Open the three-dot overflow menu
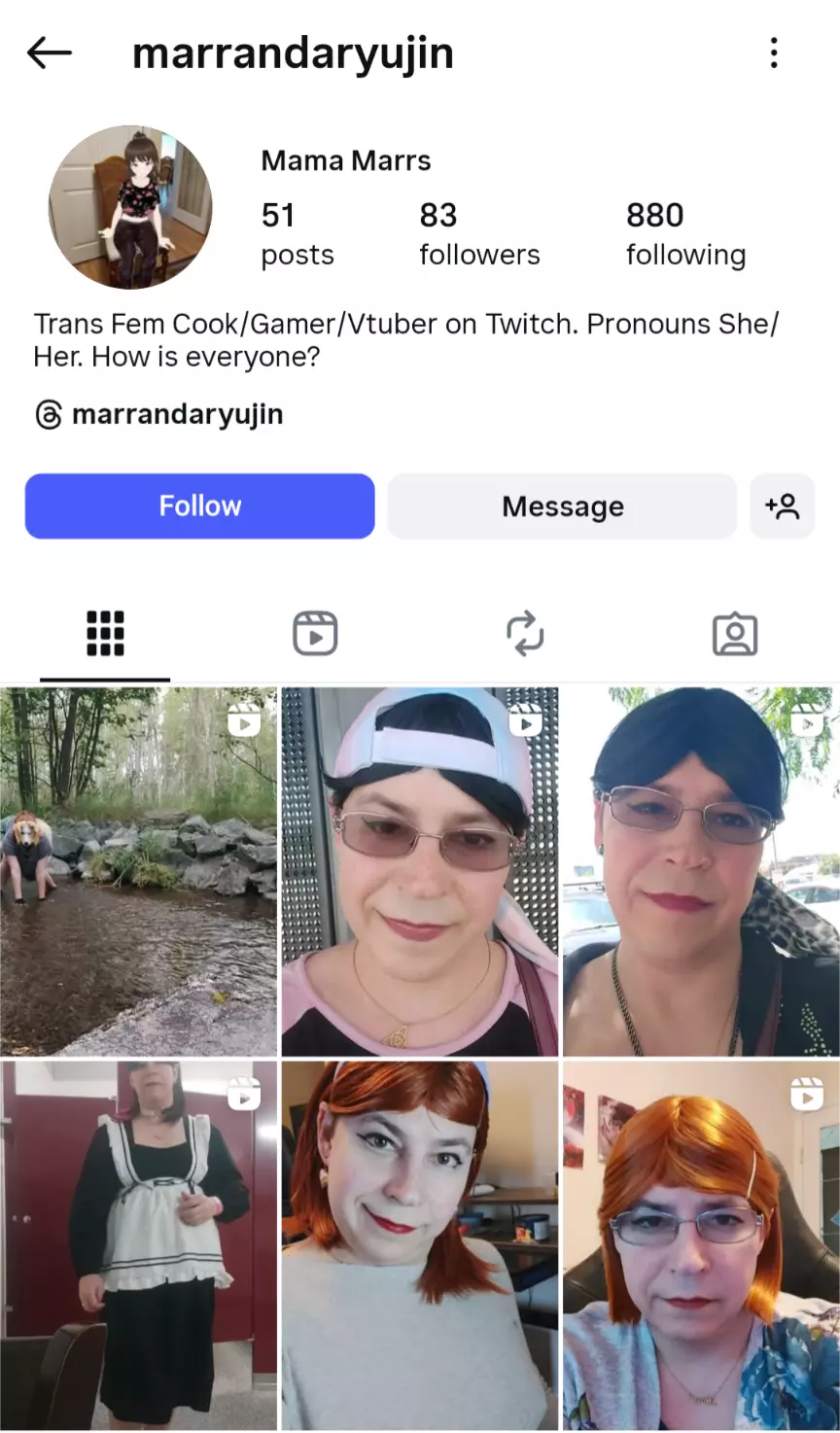The height and width of the screenshot is (1433, 840). [774, 53]
